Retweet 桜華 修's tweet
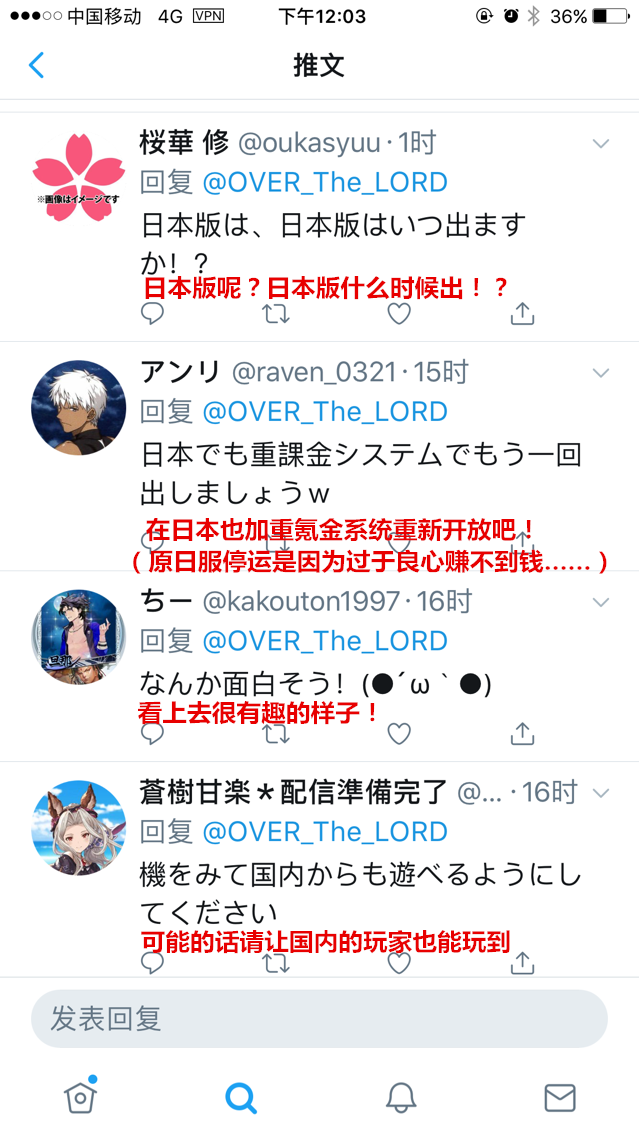Viewport: 639px width, 1136px height. (x=276, y=314)
